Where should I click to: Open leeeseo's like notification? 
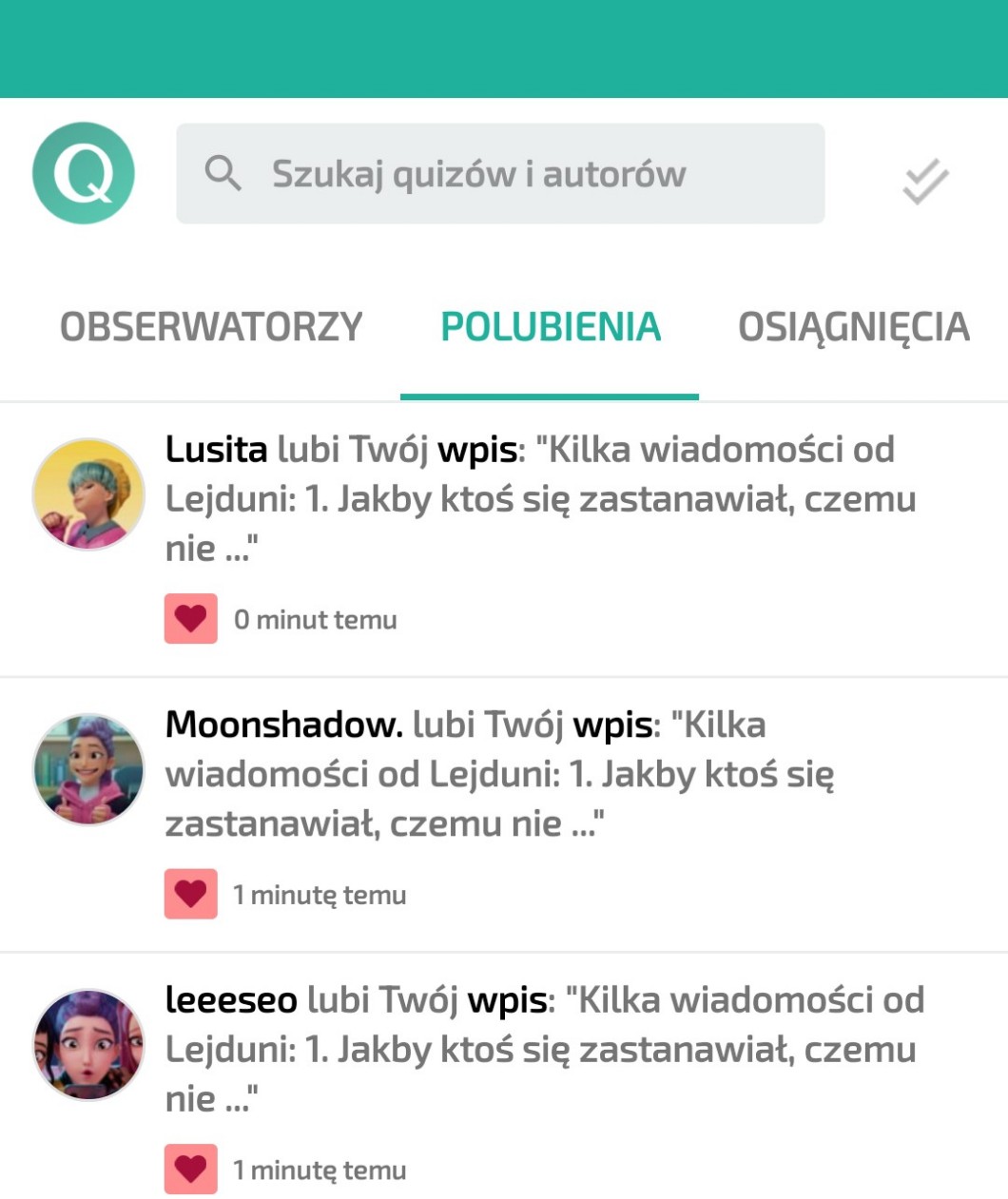(x=542, y=1049)
